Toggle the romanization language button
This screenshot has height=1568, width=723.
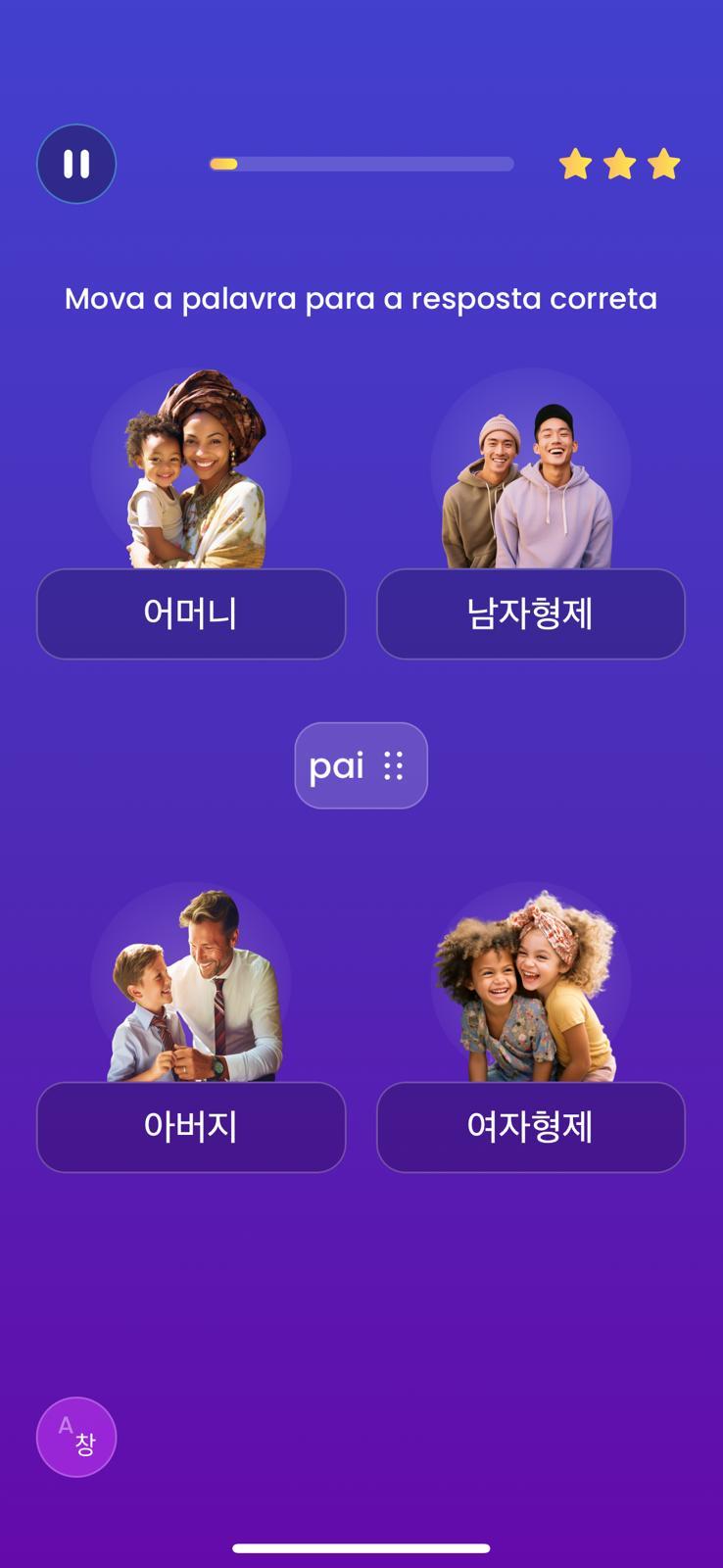(76, 1437)
